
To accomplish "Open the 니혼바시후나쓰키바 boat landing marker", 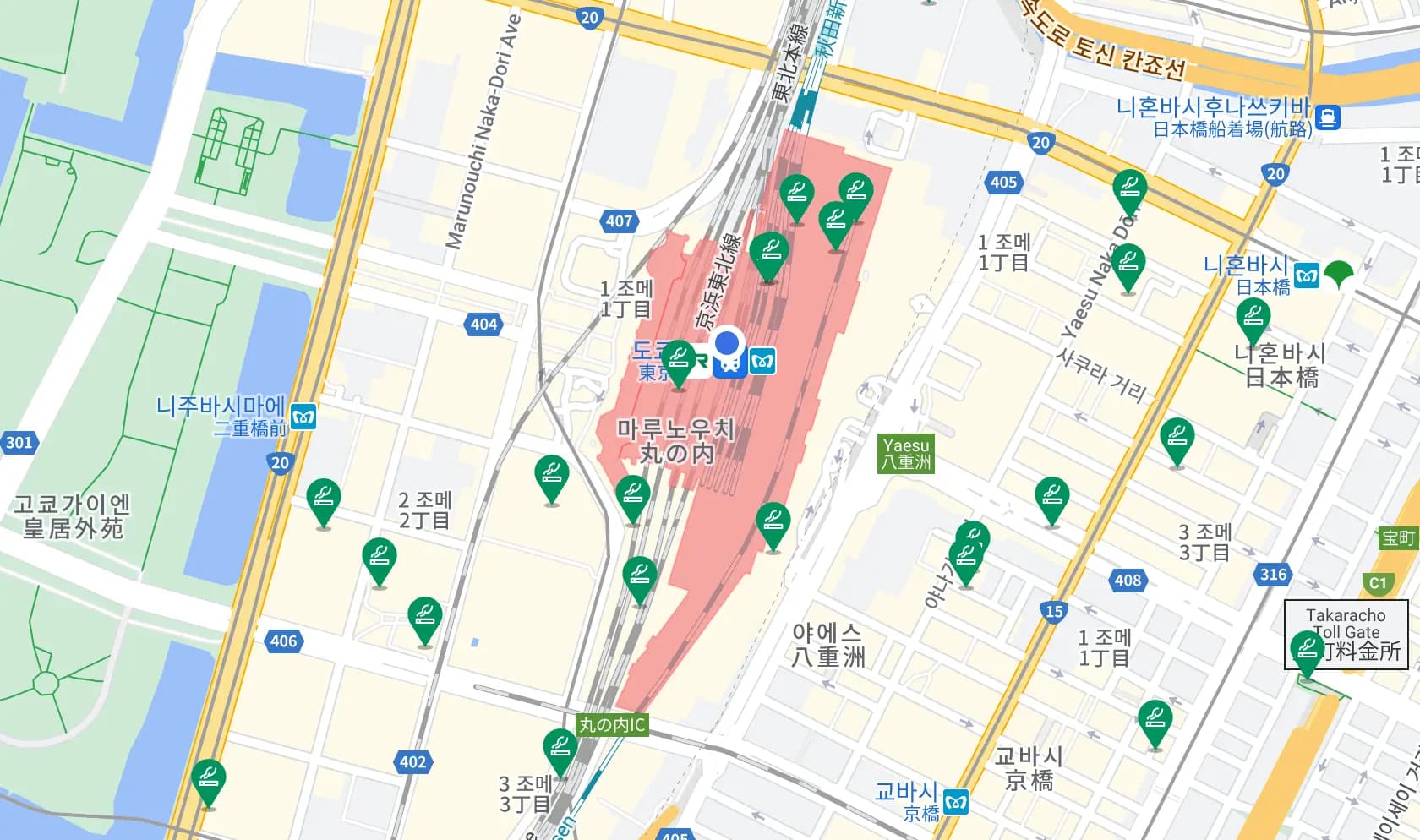I will (x=1328, y=117).
